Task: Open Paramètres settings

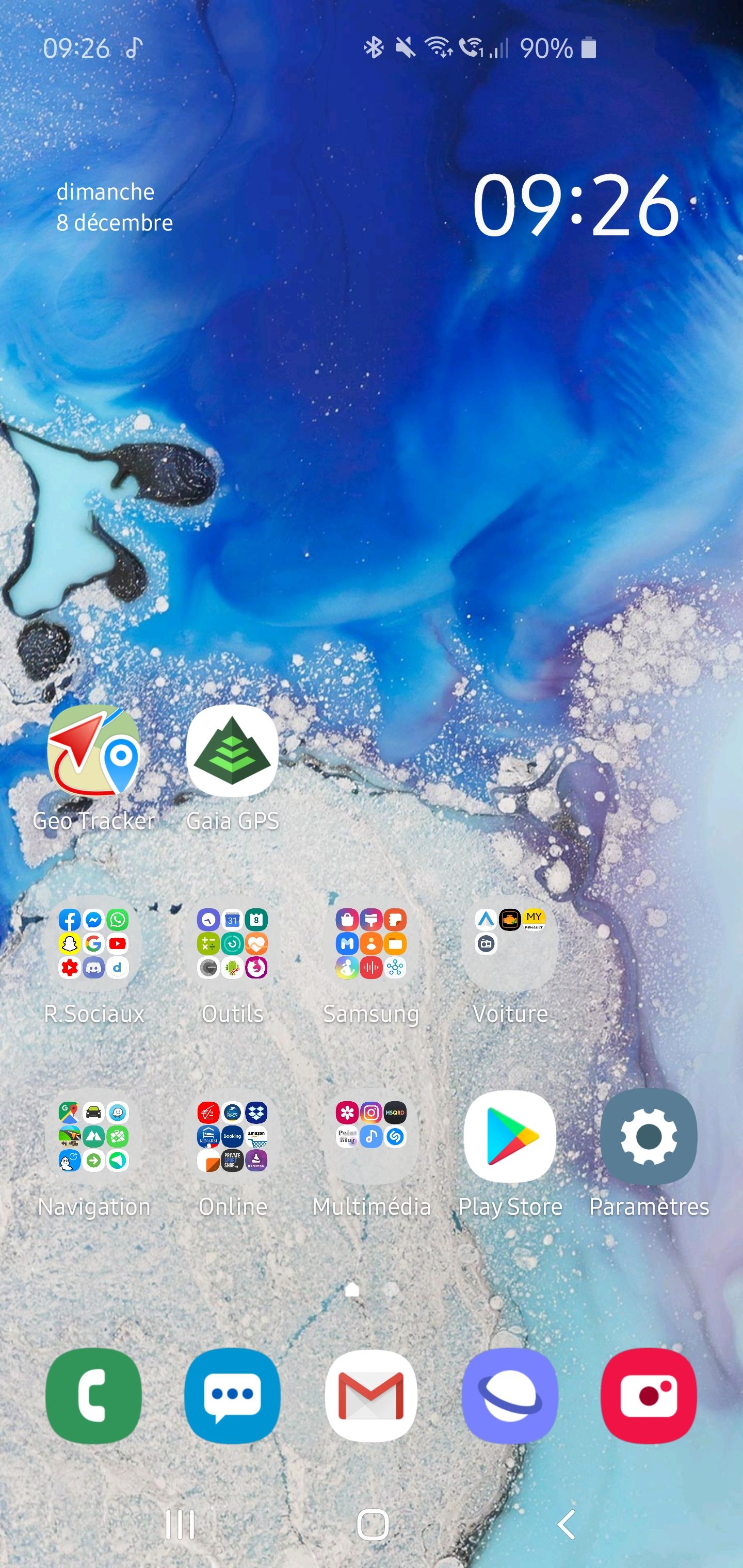Action: 649,1136
